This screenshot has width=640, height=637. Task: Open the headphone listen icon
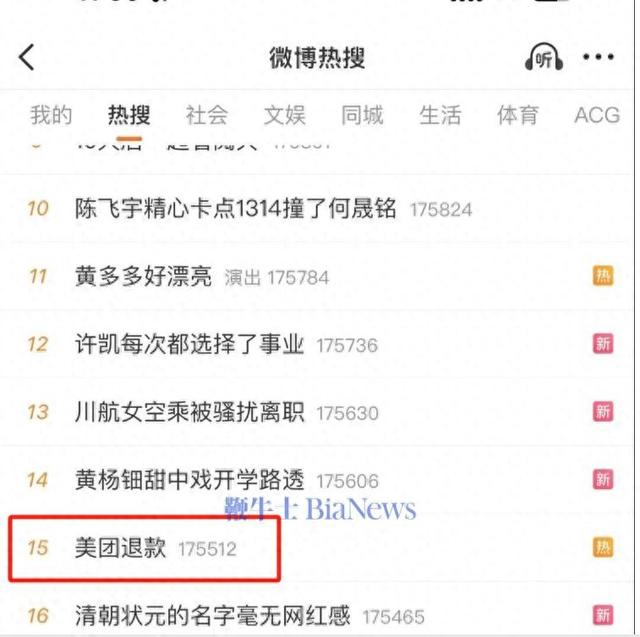click(544, 58)
